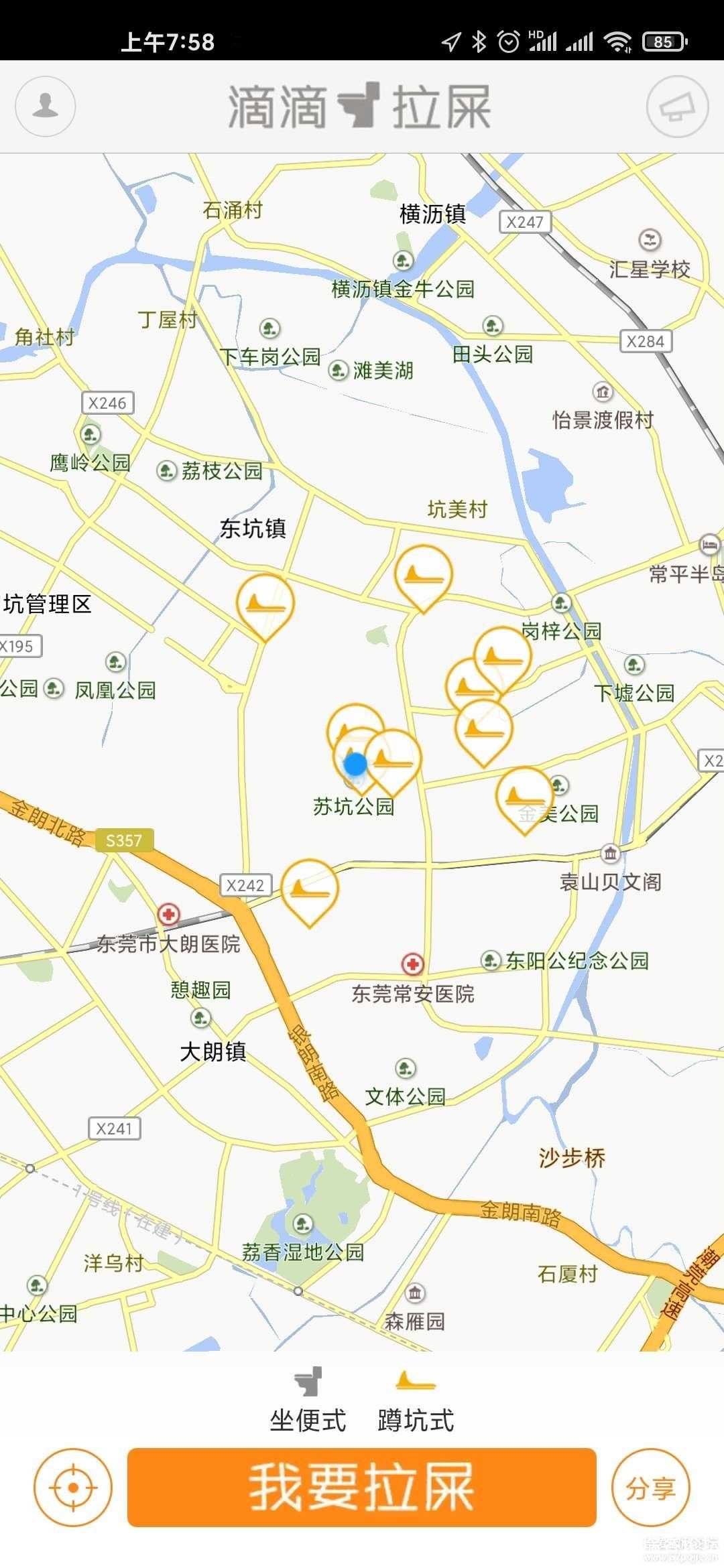Select the 蹲坑式 toilet type
The width and height of the screenshot is (724, 1568).
[416, 1400]
